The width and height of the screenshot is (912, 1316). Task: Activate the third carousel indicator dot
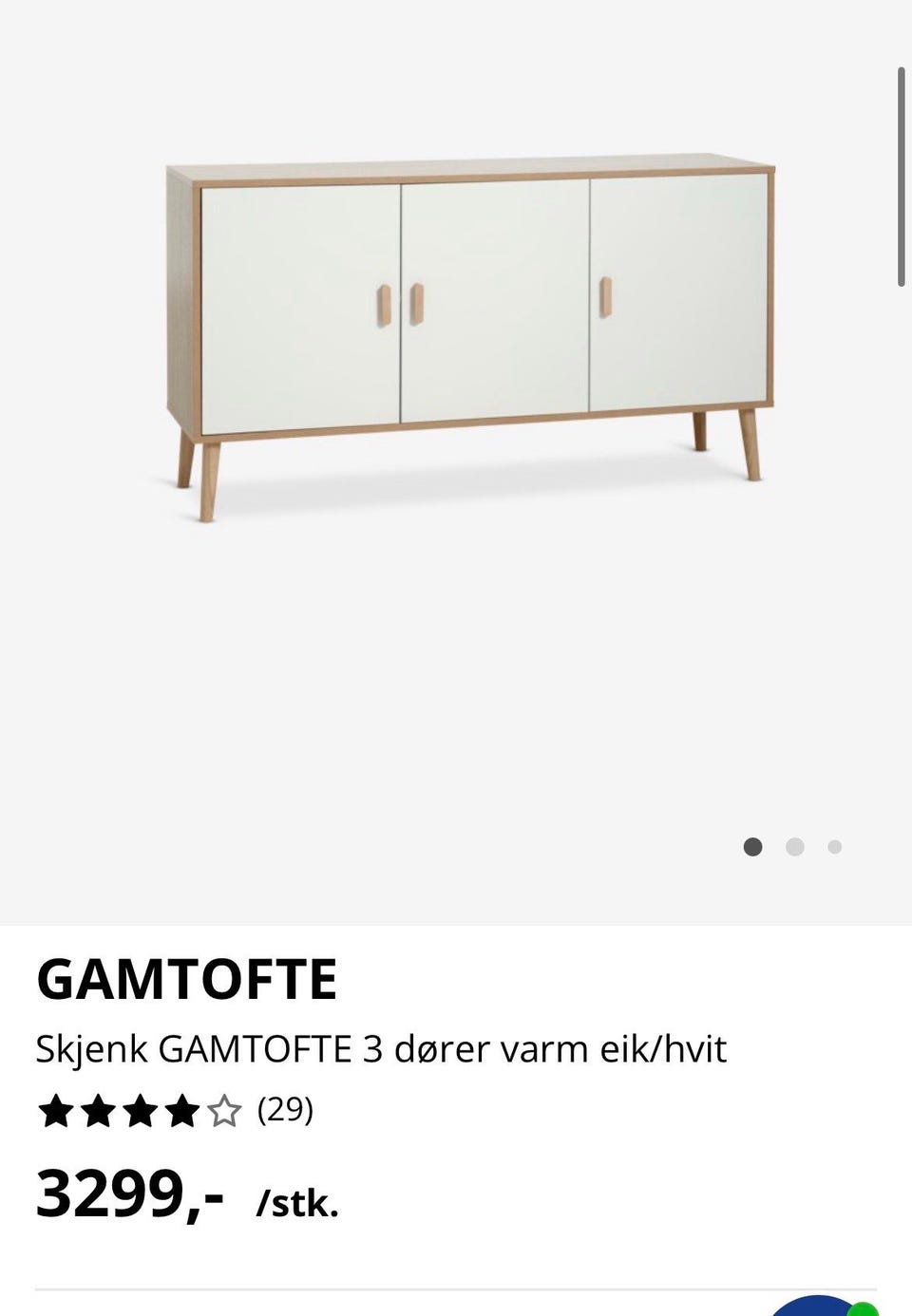click(x=833, y=846)
